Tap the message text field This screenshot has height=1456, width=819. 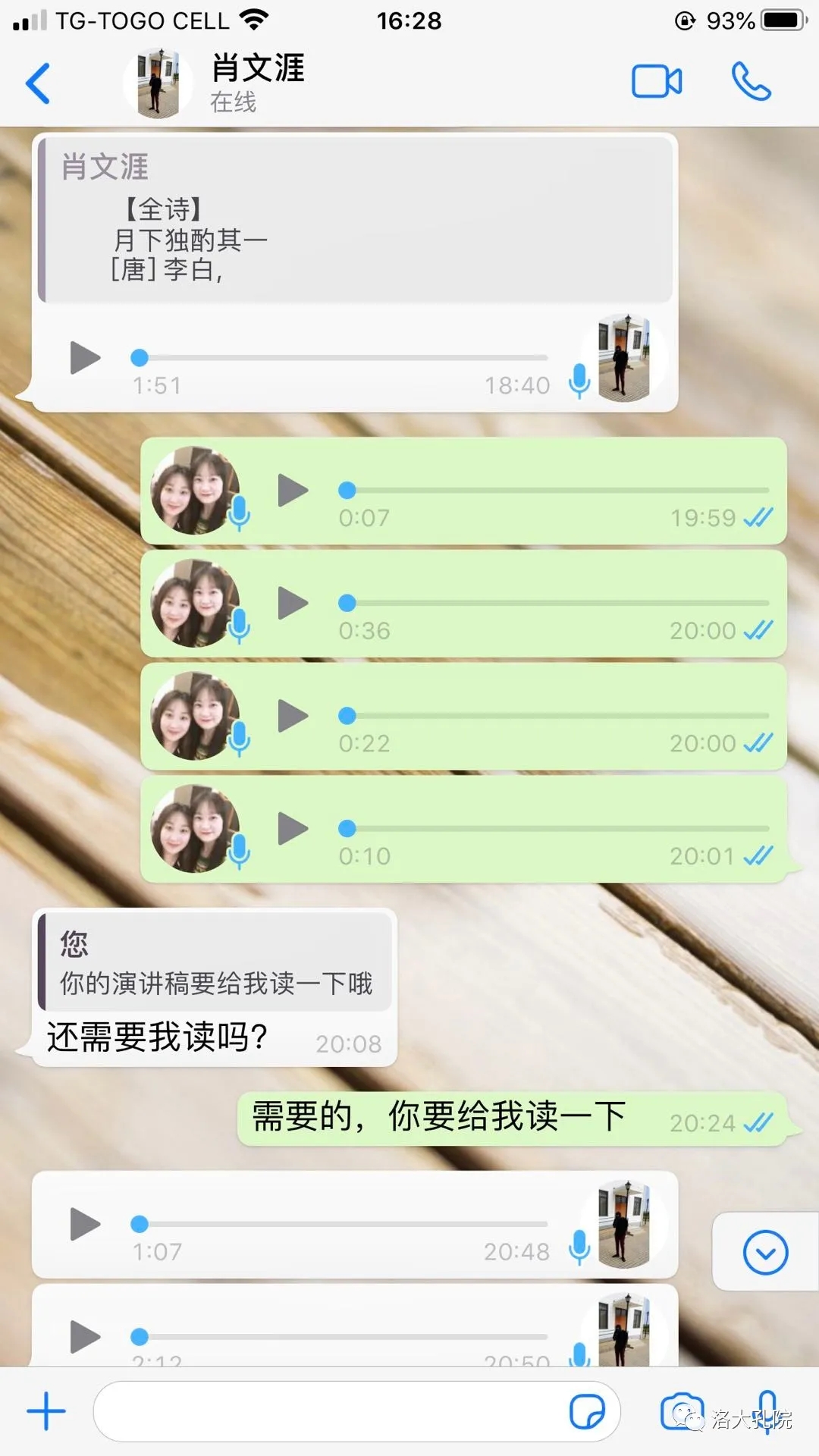pos(326,1411)
